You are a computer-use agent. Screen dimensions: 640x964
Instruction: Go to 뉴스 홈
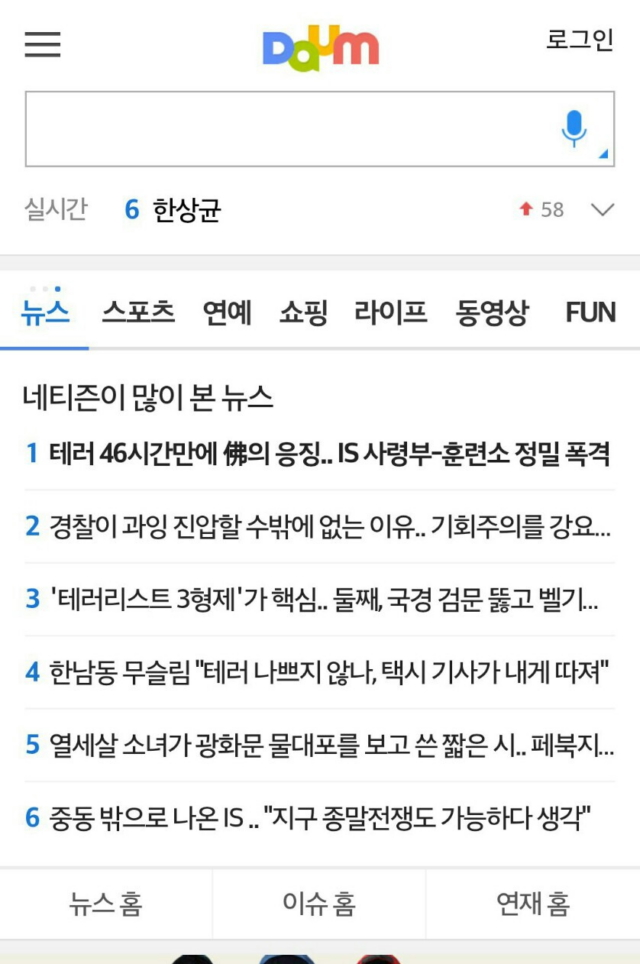point(106,904)
